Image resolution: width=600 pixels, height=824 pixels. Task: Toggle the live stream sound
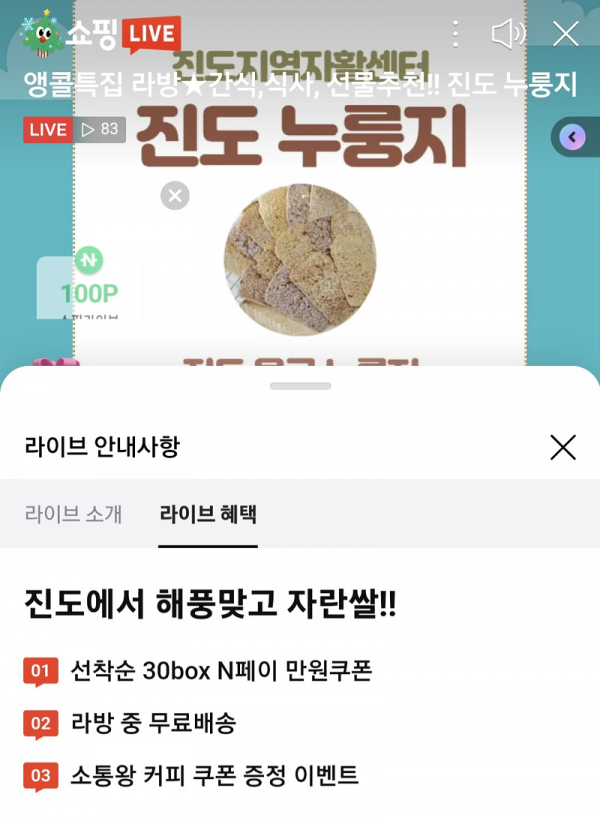pos(509,34)
